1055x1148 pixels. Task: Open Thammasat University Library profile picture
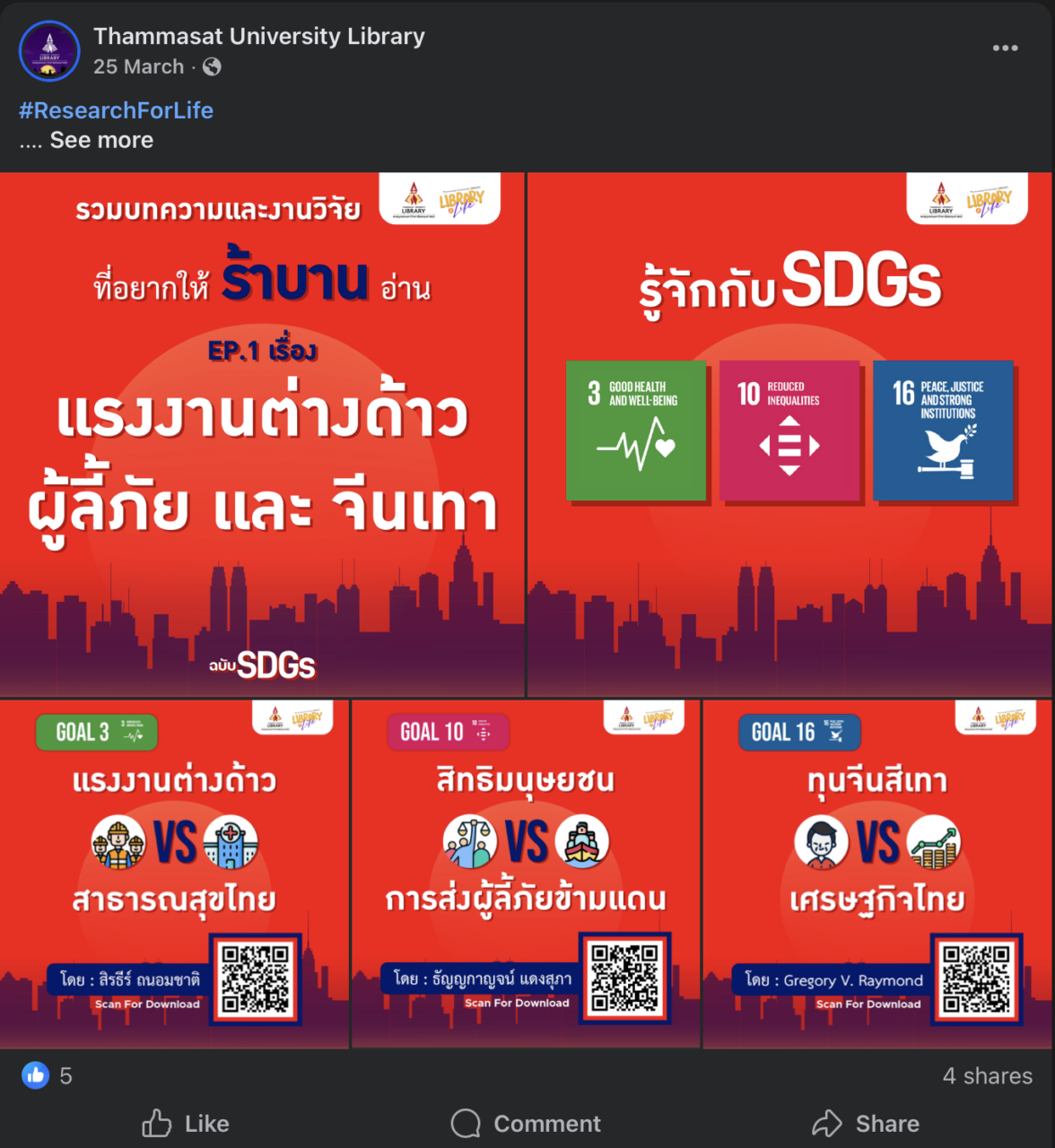coord(49,51)
